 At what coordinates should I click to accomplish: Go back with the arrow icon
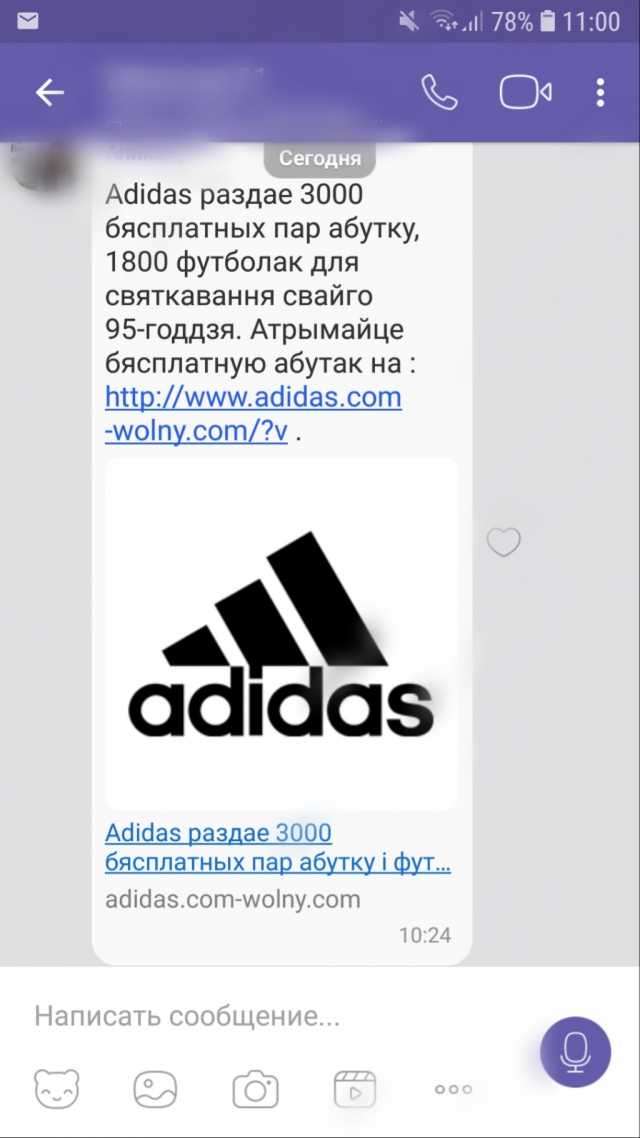[50, 92]
